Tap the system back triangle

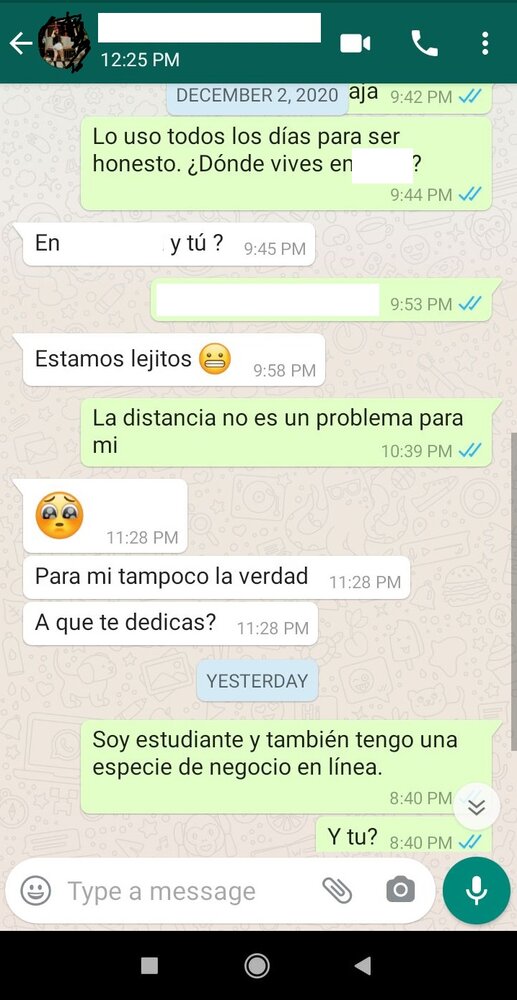(363, 966)
